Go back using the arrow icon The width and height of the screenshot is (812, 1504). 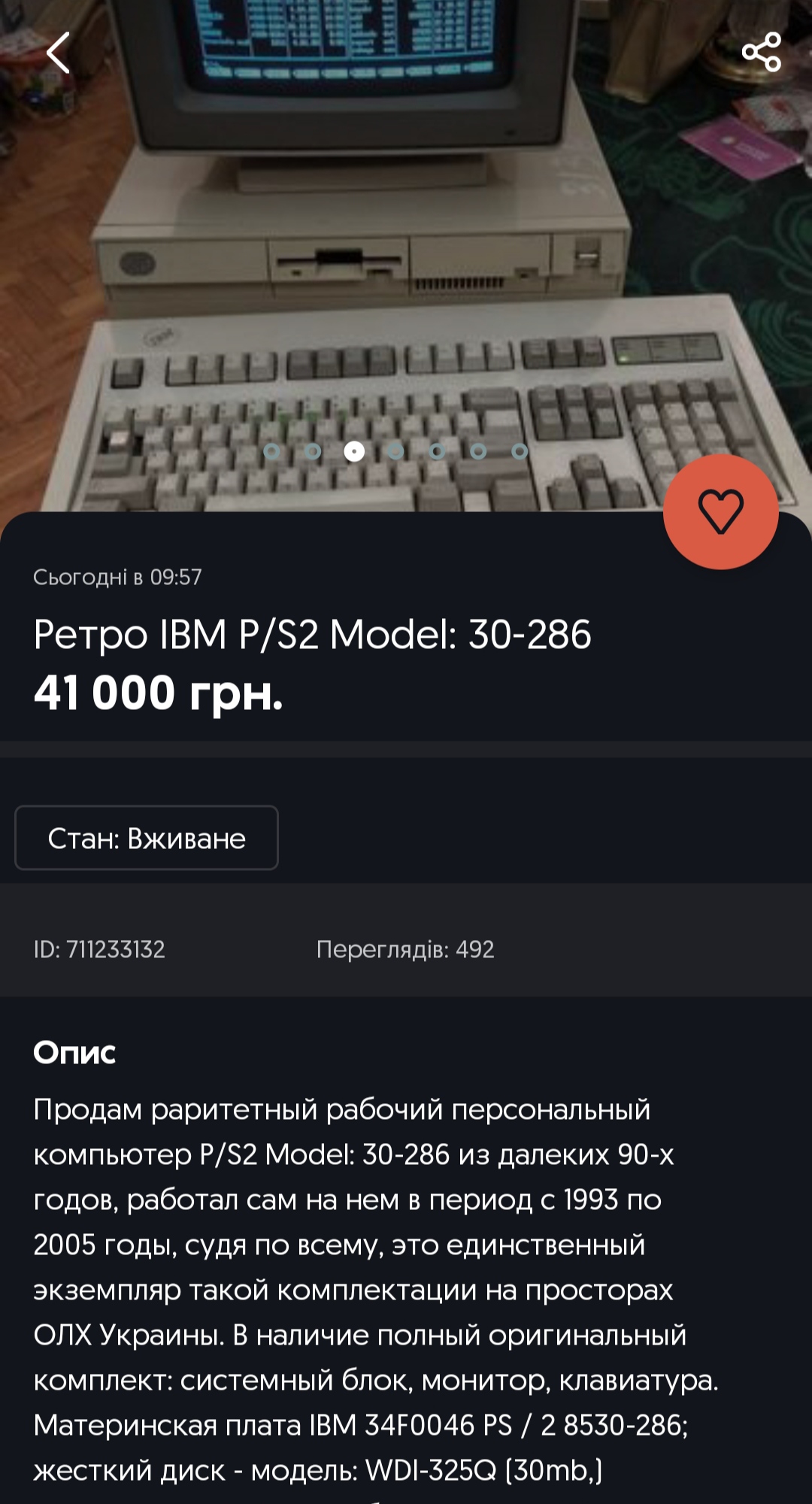coord(58,53)
